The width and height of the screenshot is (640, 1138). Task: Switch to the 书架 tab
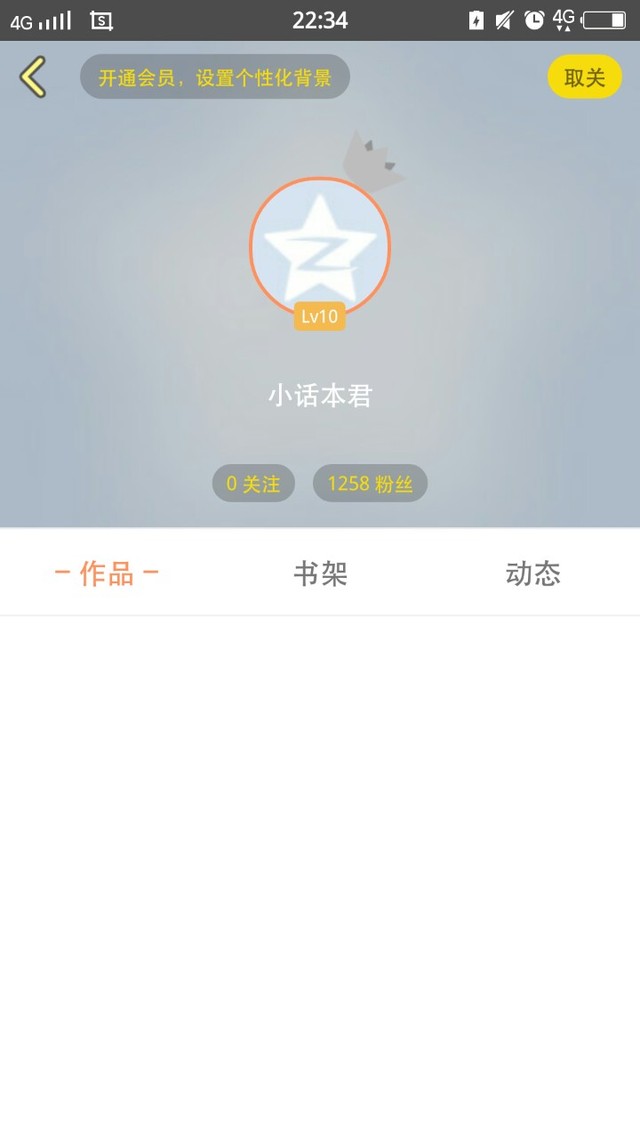point(320,573)
